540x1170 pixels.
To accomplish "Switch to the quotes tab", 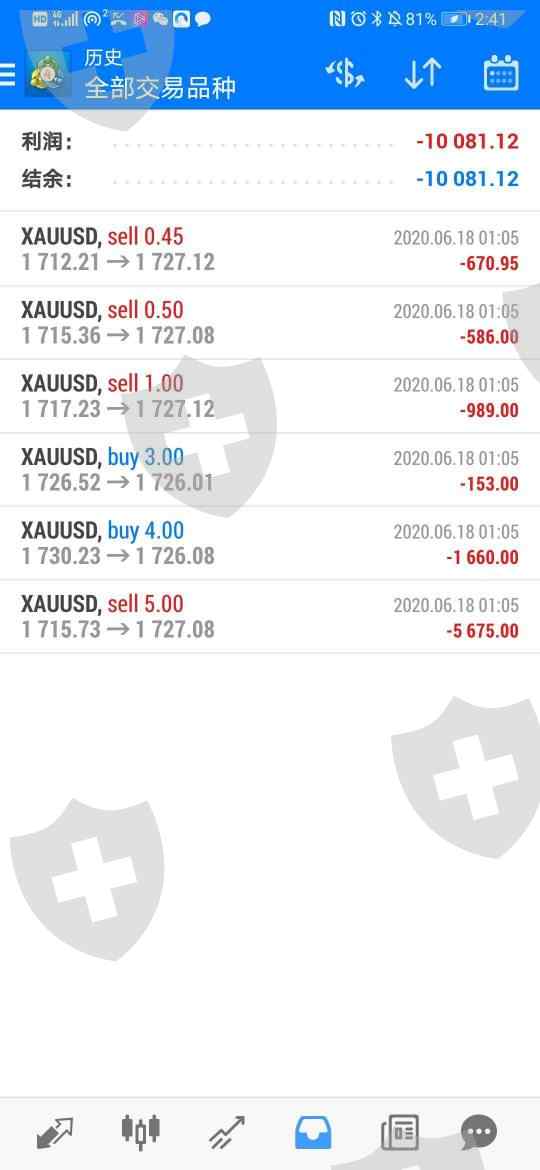I will [x=55, y=1133].
